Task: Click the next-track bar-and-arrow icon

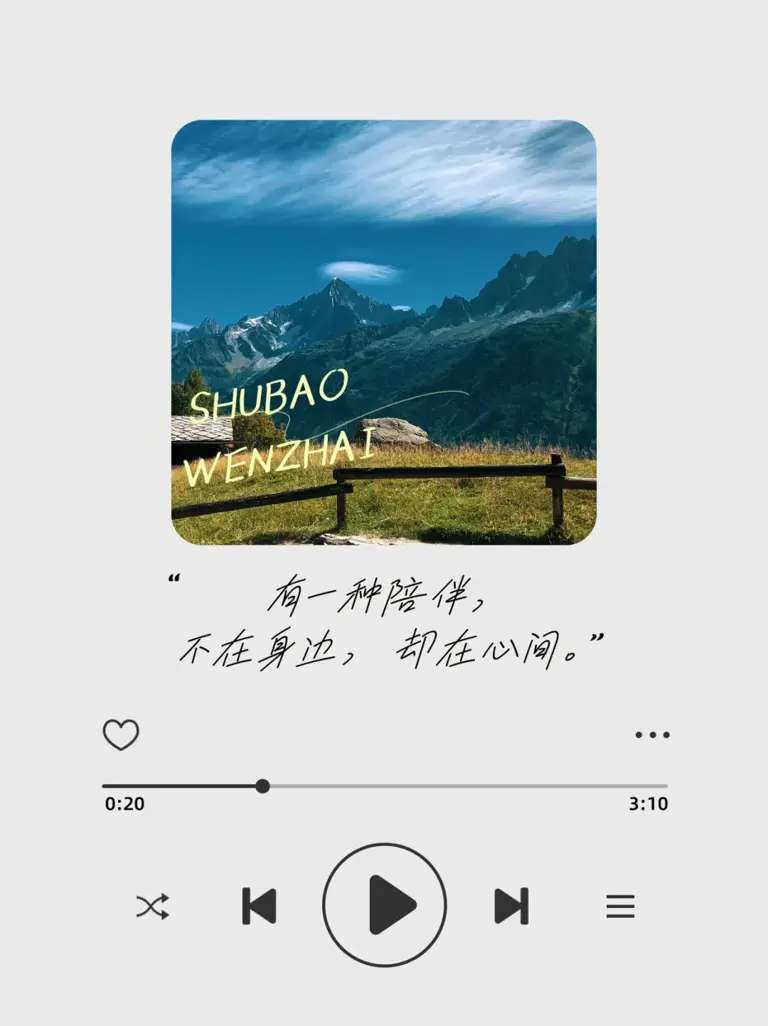Action: 512,906
